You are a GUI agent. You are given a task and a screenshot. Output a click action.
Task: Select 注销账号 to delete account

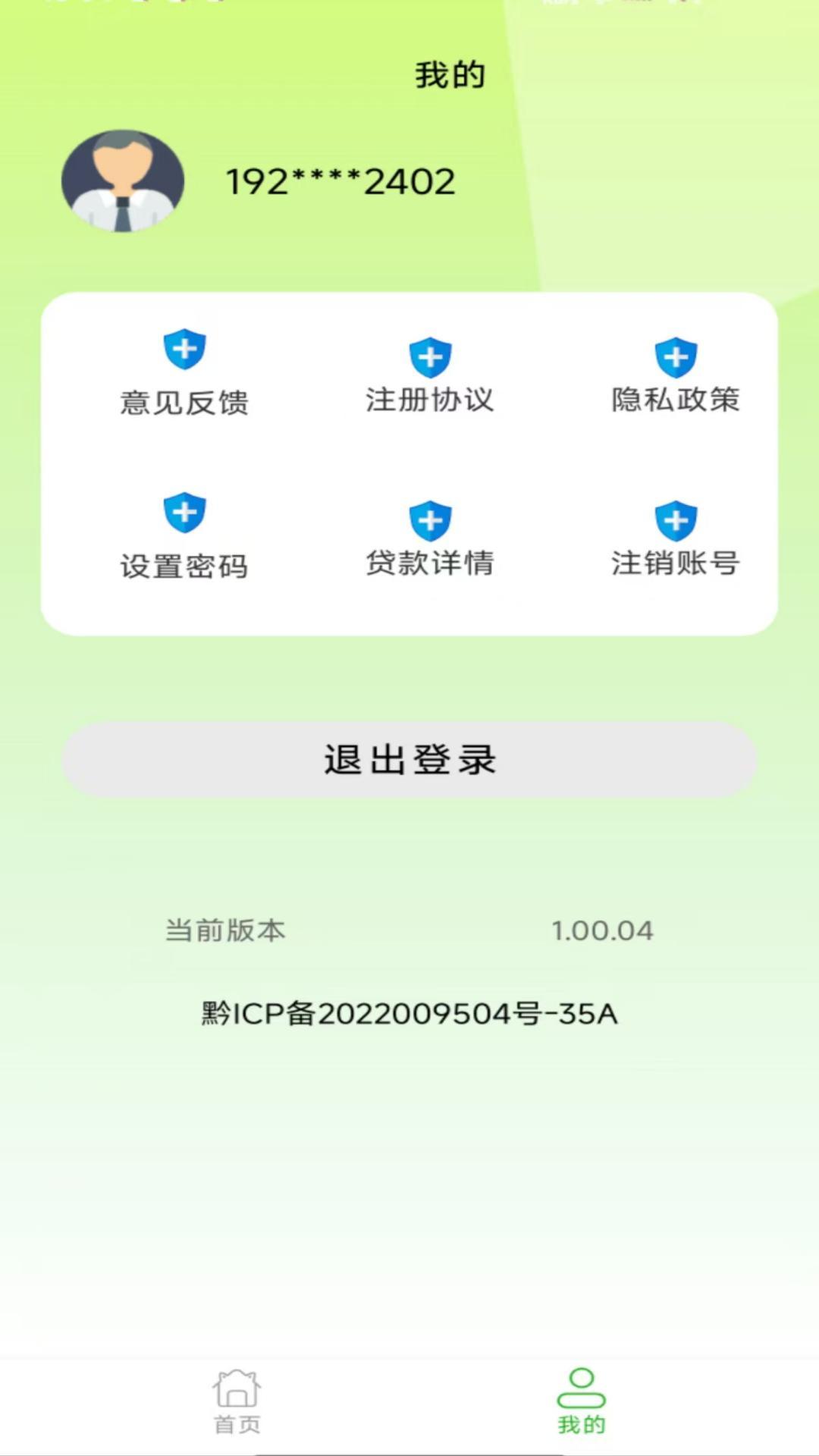point(675,540)
